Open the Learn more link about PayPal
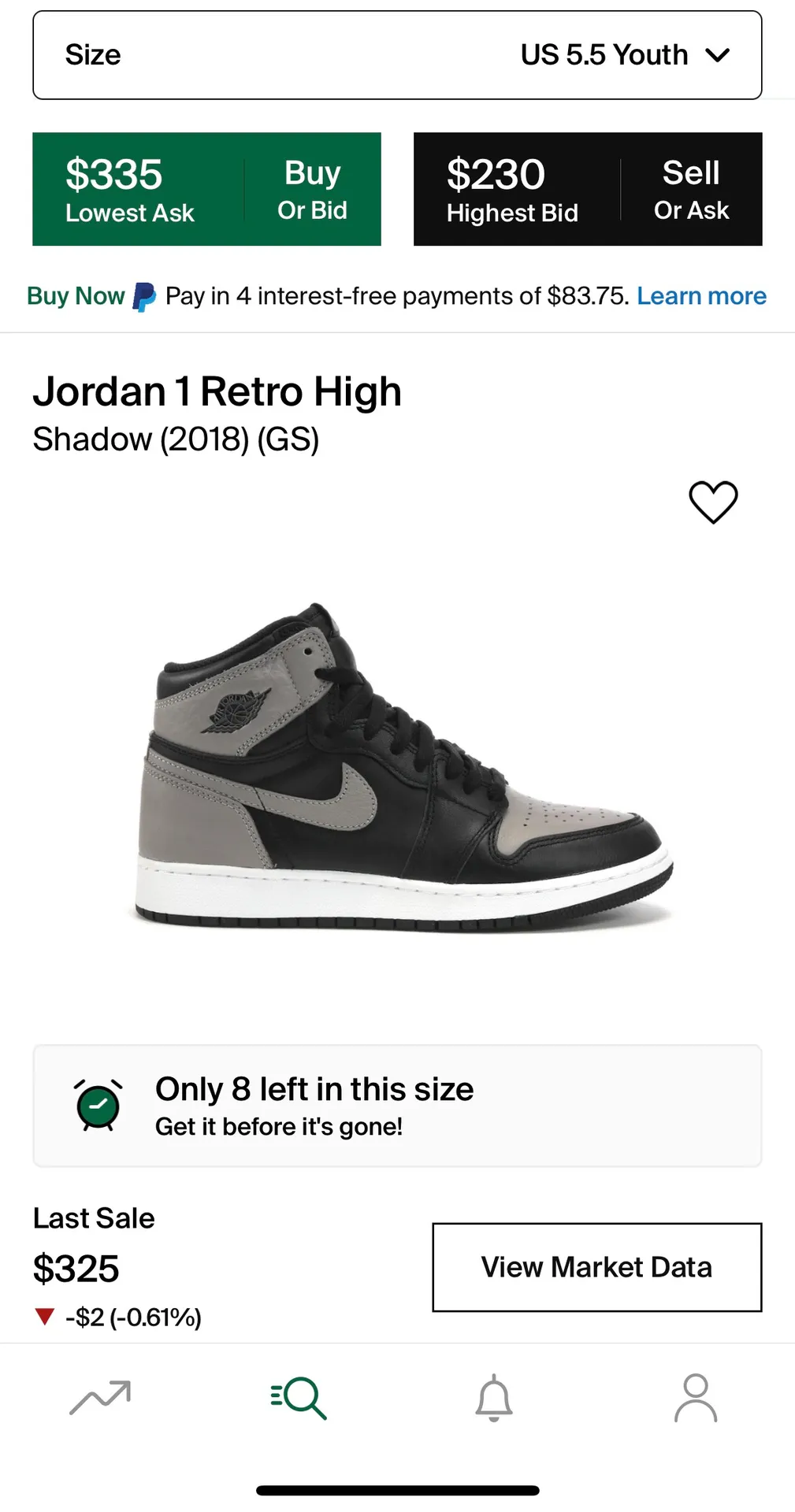Viewport: 795px width, 1512px height. (700, 295)
